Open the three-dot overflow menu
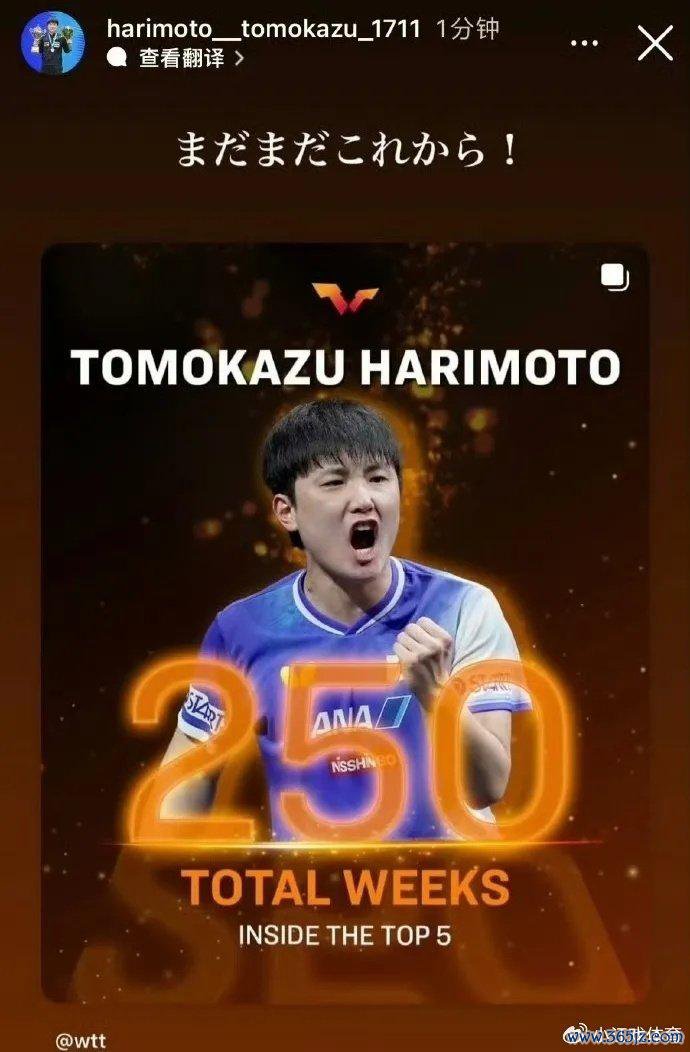Screen dimensions: 690x1052 585,43
